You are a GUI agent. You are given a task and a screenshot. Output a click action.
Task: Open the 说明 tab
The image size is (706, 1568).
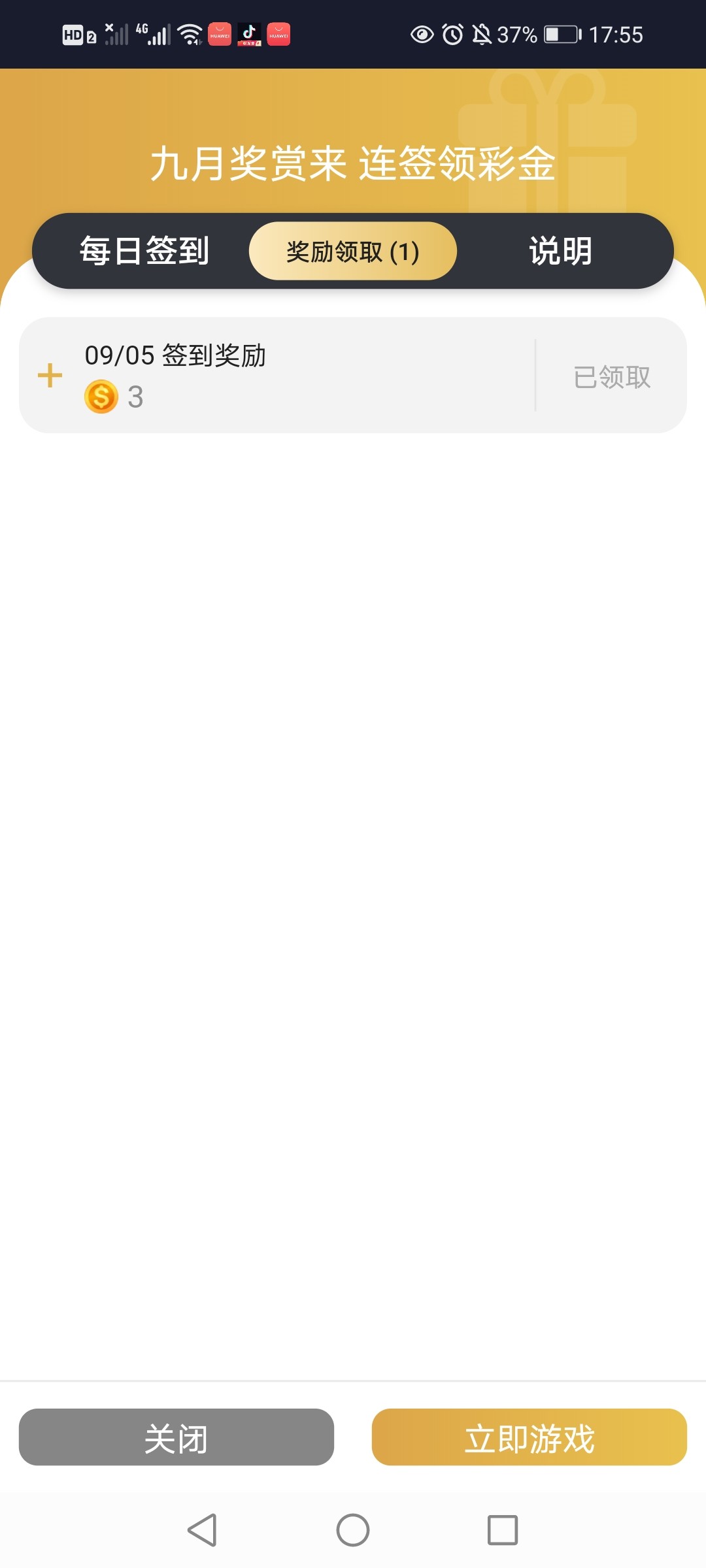560,251
